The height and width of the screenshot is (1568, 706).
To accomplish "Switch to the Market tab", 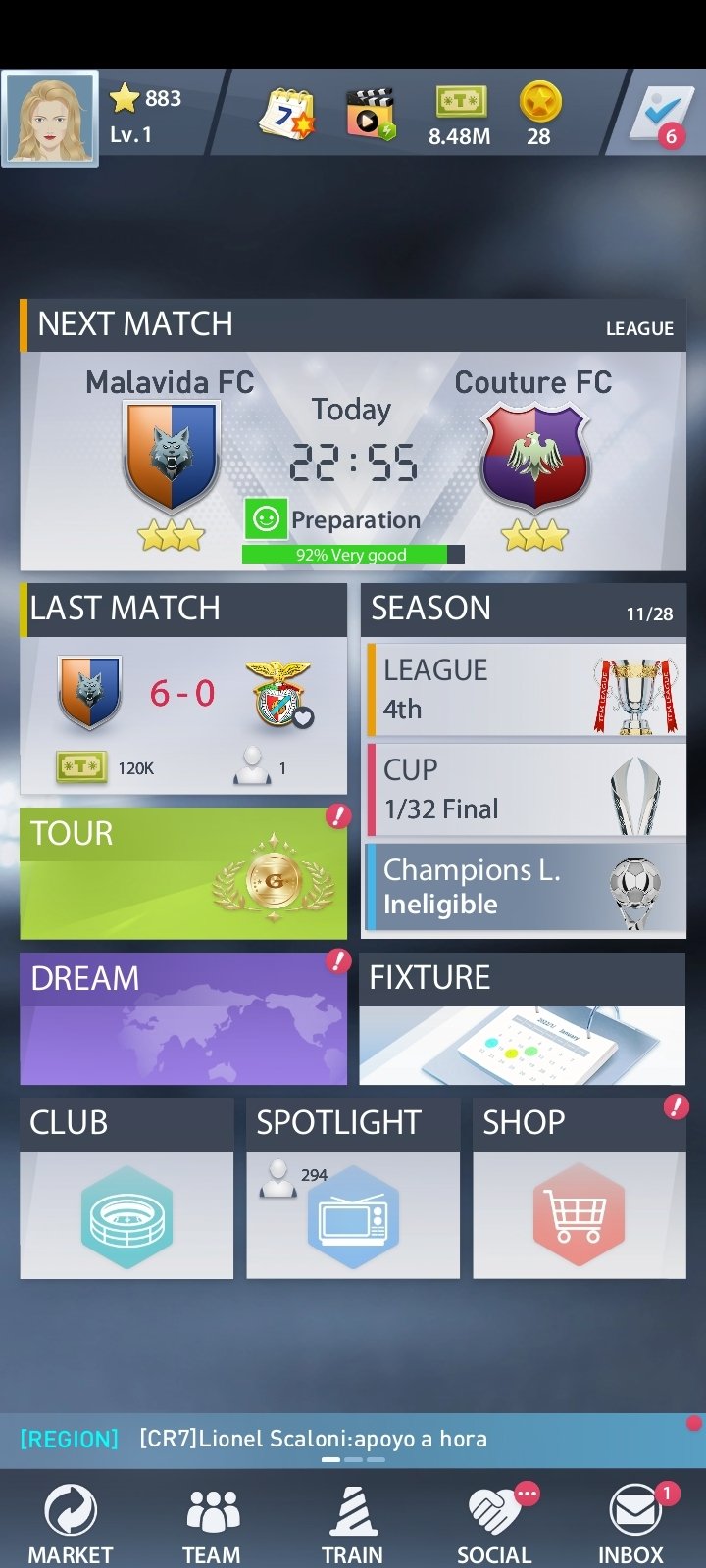I will (x=71, y=1524).
